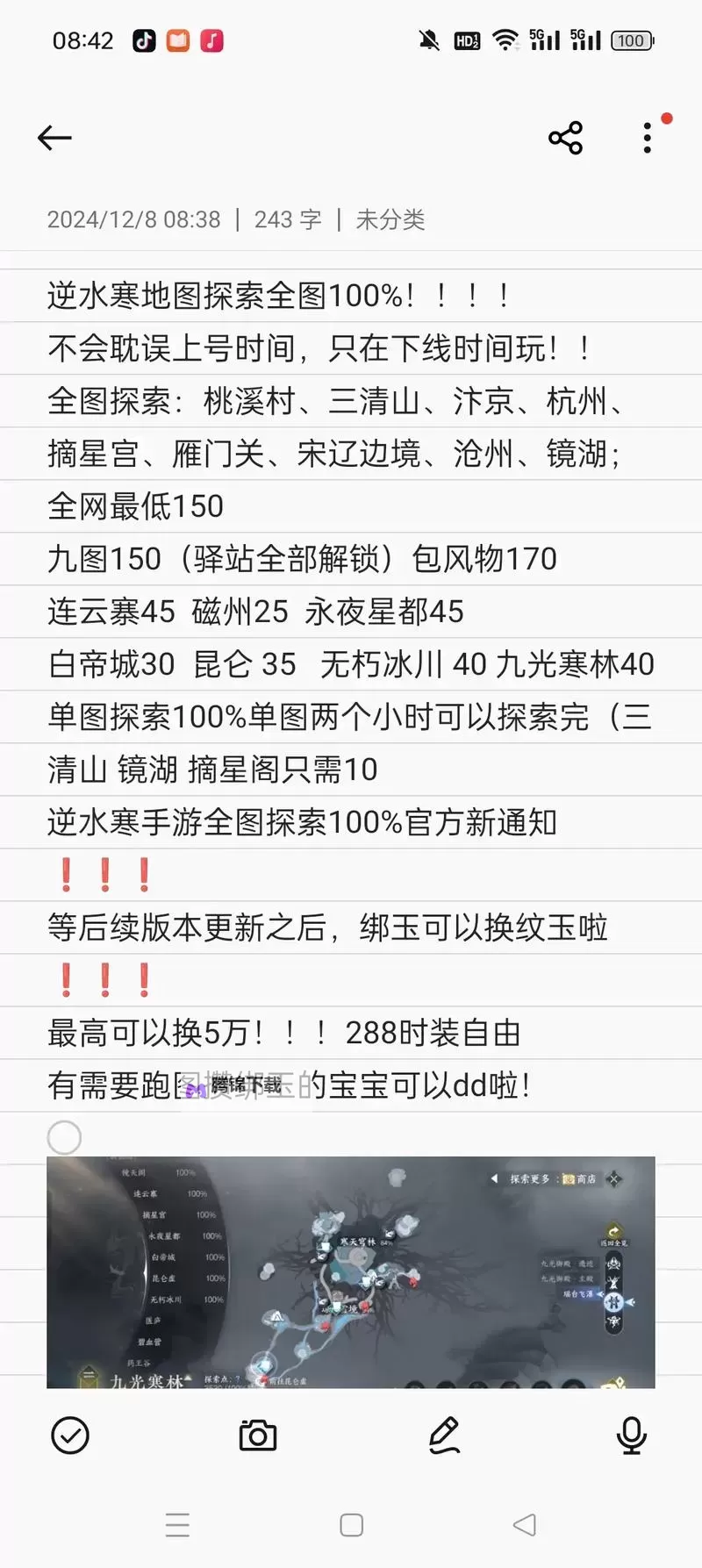
Task: Tap the 腾锦下载 watermark overlay
Action: pos(243,1085)
